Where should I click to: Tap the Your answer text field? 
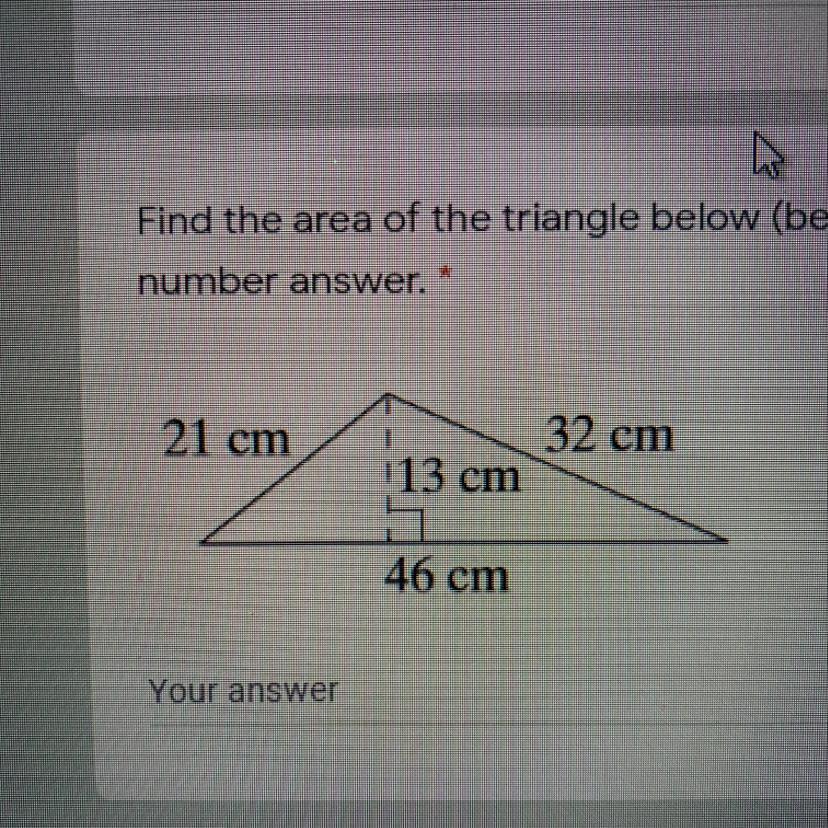pyautogui.click(x=400, y=692)
